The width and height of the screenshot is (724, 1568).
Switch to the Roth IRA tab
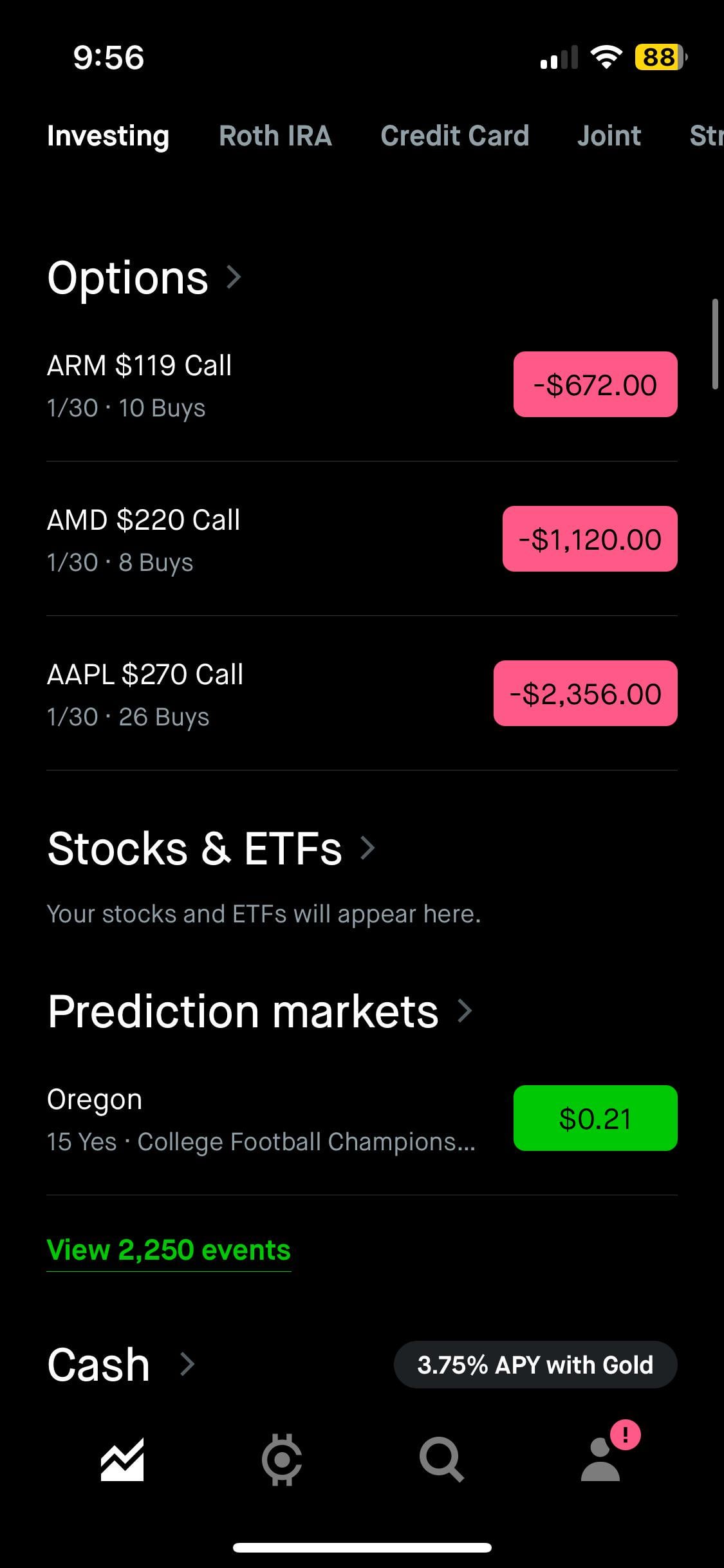[x=275, y=136]
